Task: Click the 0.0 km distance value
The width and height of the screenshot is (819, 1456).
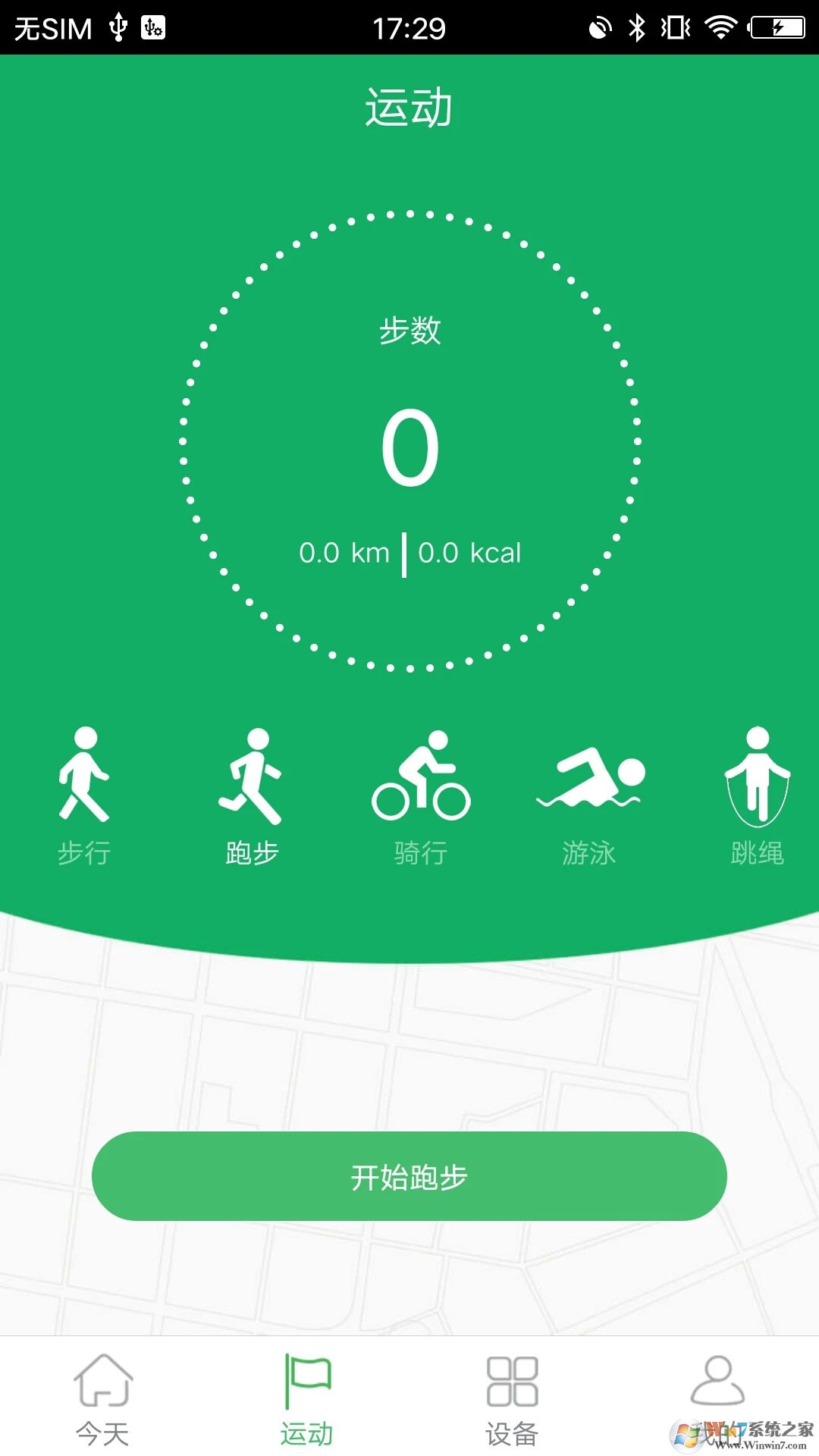Action: (345, 553)
